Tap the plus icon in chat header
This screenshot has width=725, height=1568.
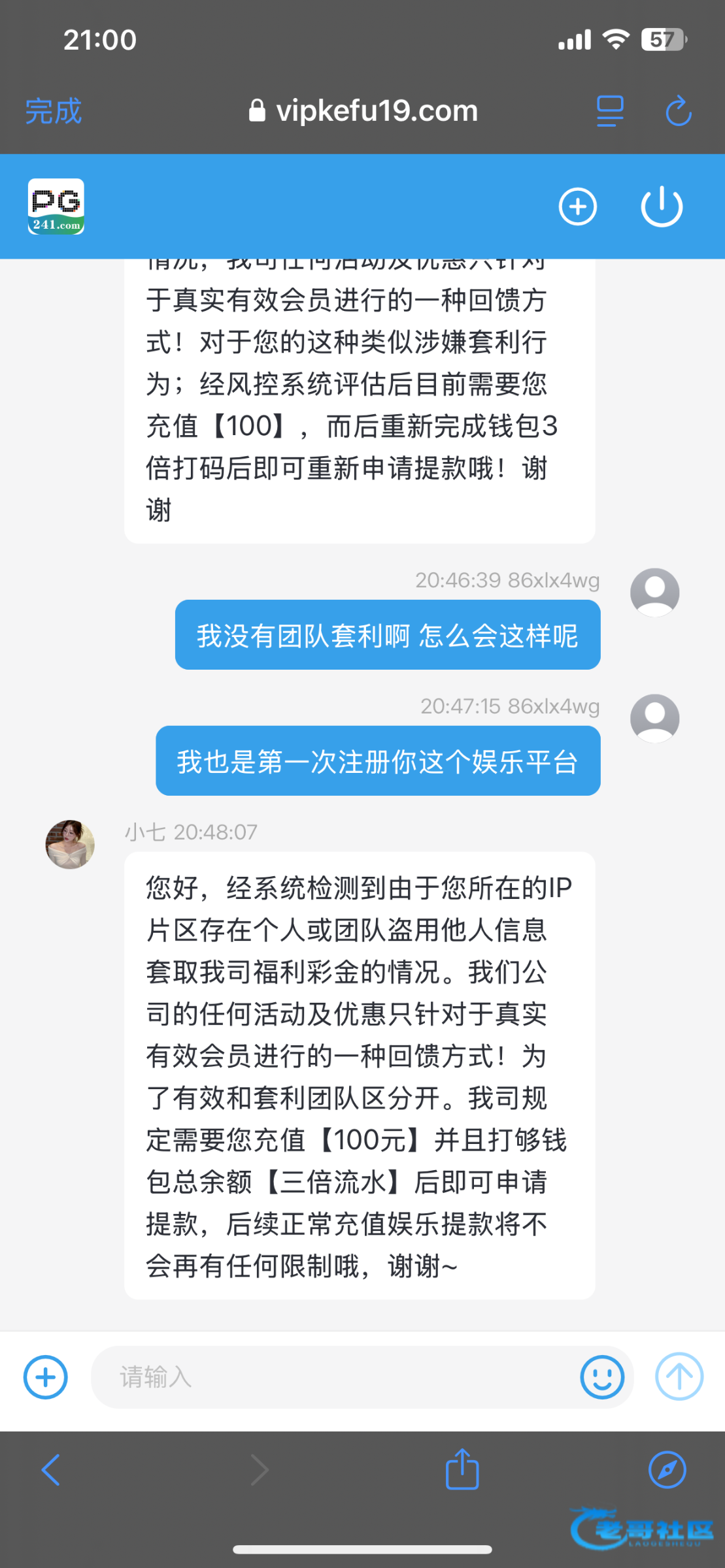pos(578,207)
